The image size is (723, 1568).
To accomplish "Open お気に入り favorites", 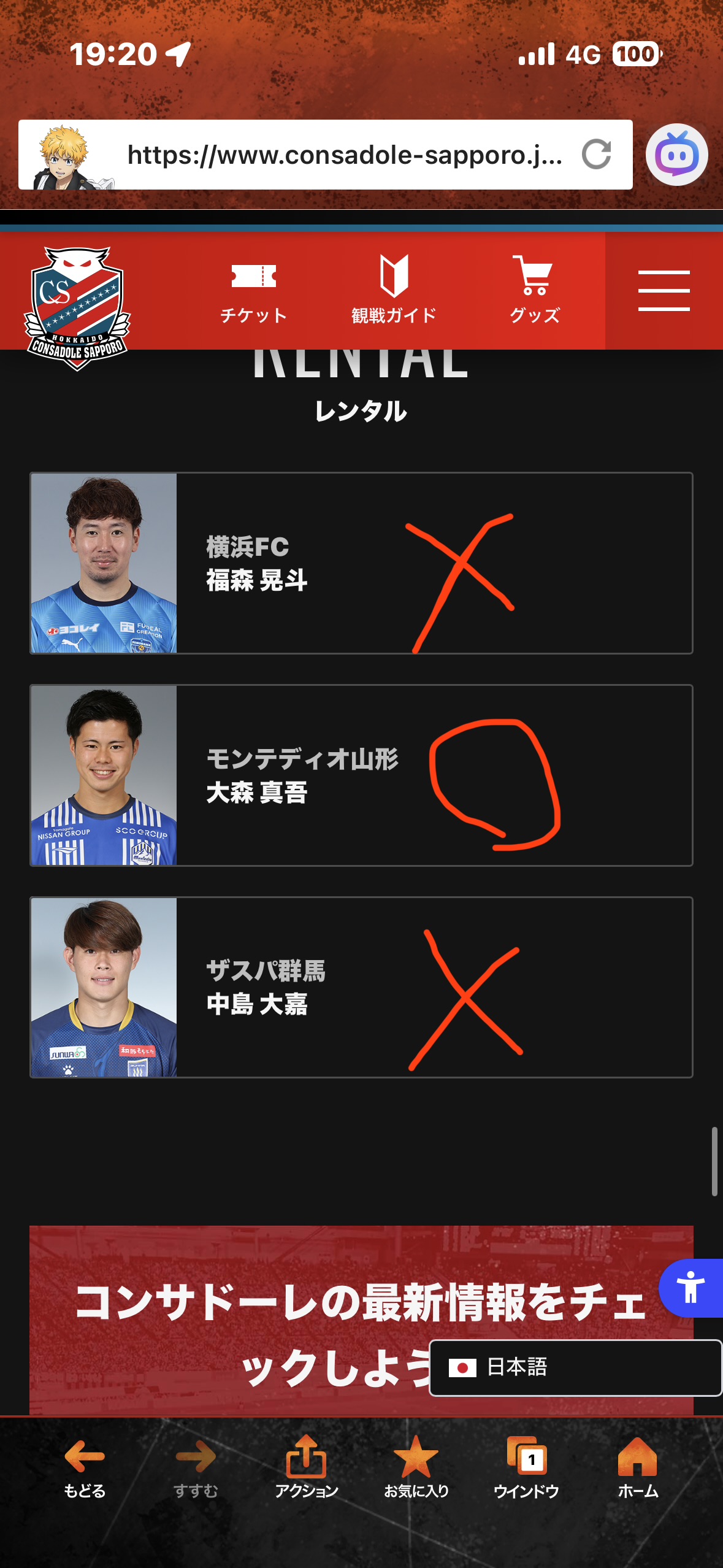I will 416,1467.
